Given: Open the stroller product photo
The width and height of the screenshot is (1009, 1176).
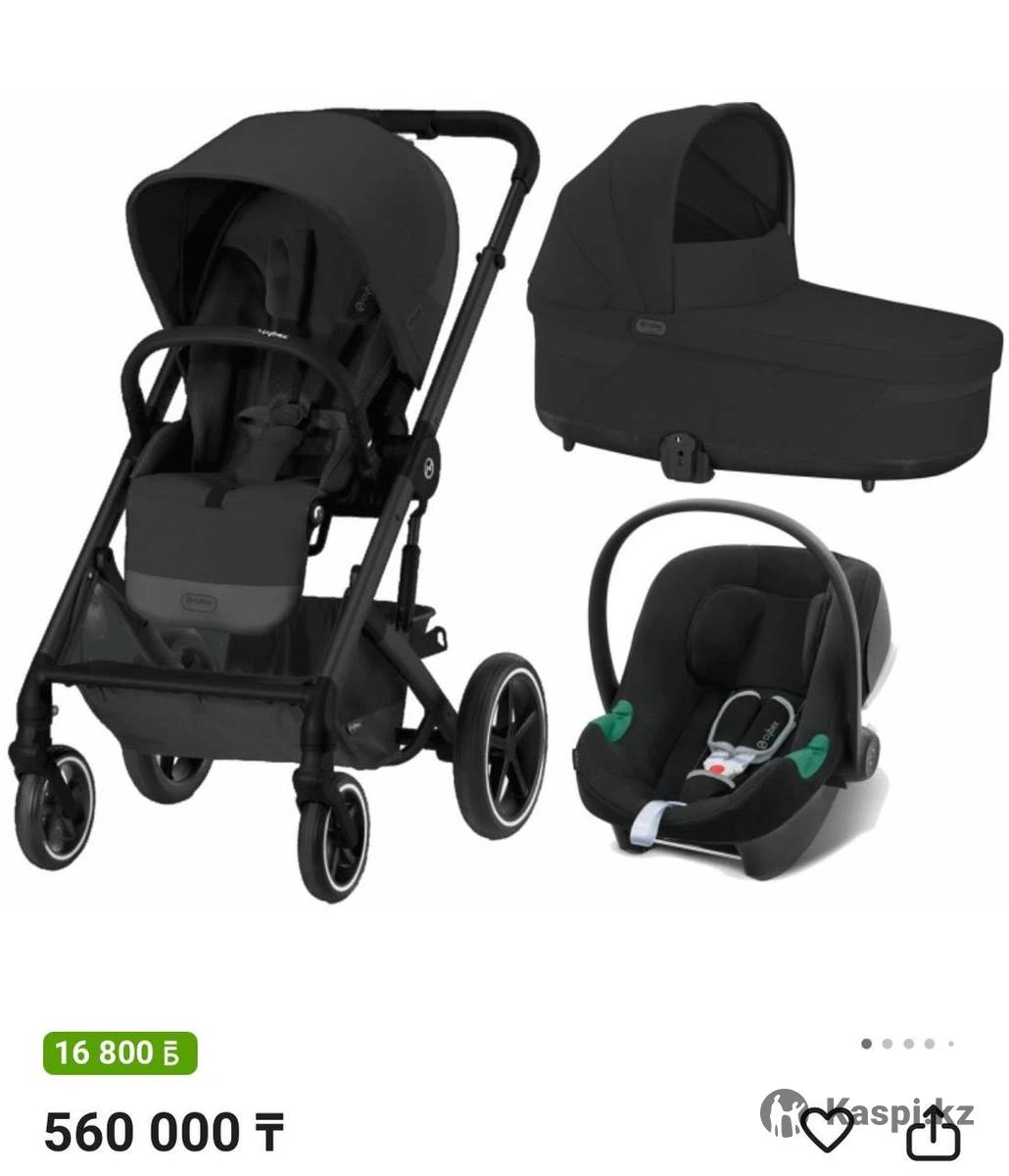Looking at the screenshot, I should point(504,490).
